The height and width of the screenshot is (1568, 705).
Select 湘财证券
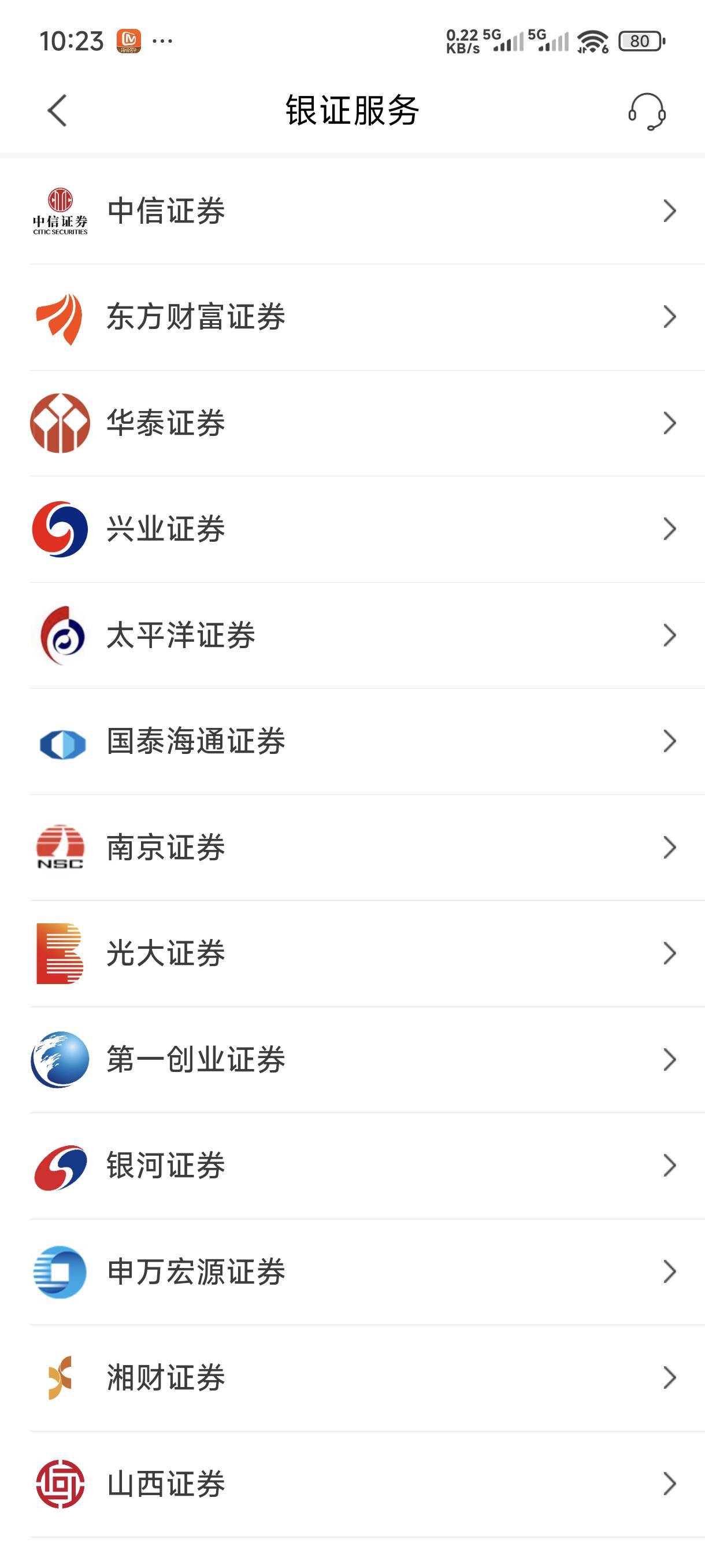[352, 1377]
